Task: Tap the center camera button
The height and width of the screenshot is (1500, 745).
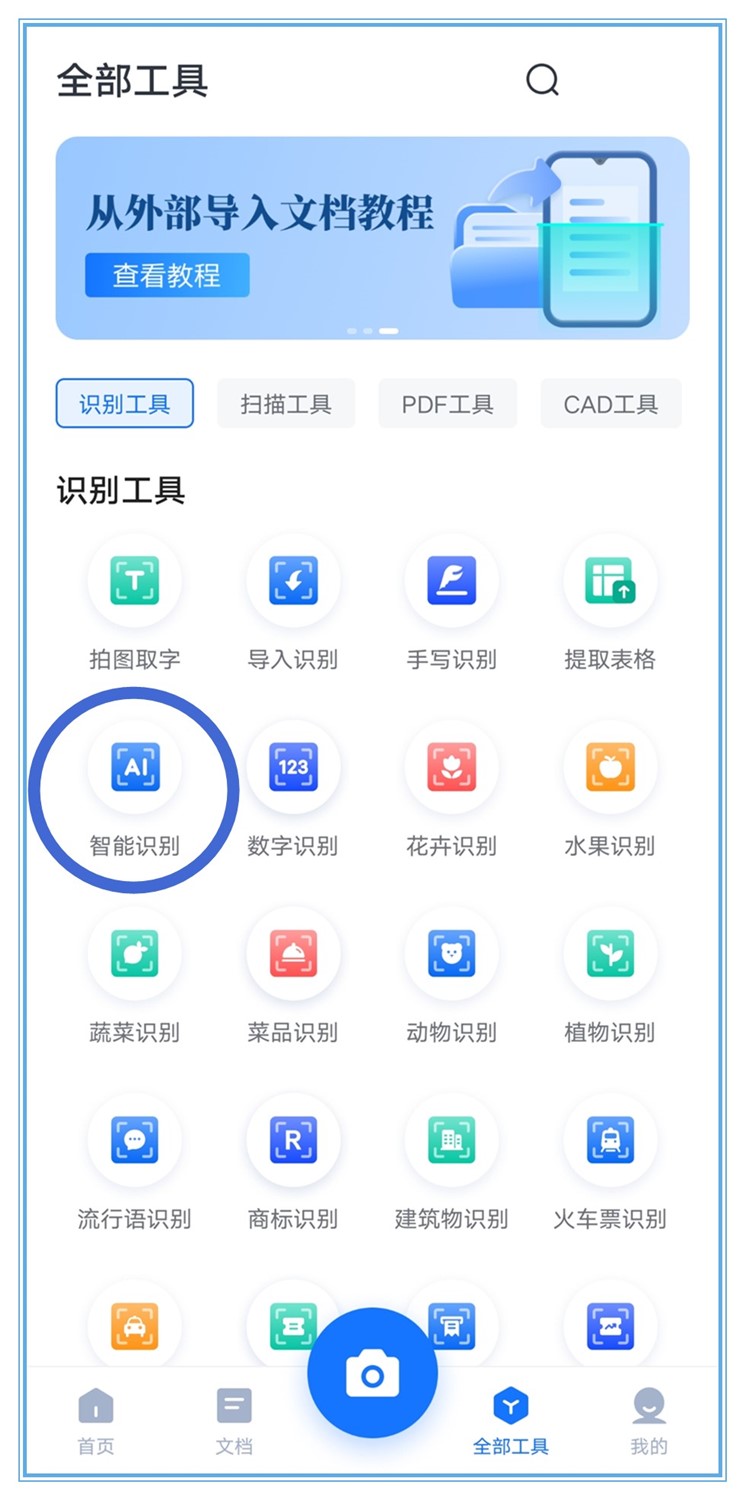Action: pos(372,1373)
